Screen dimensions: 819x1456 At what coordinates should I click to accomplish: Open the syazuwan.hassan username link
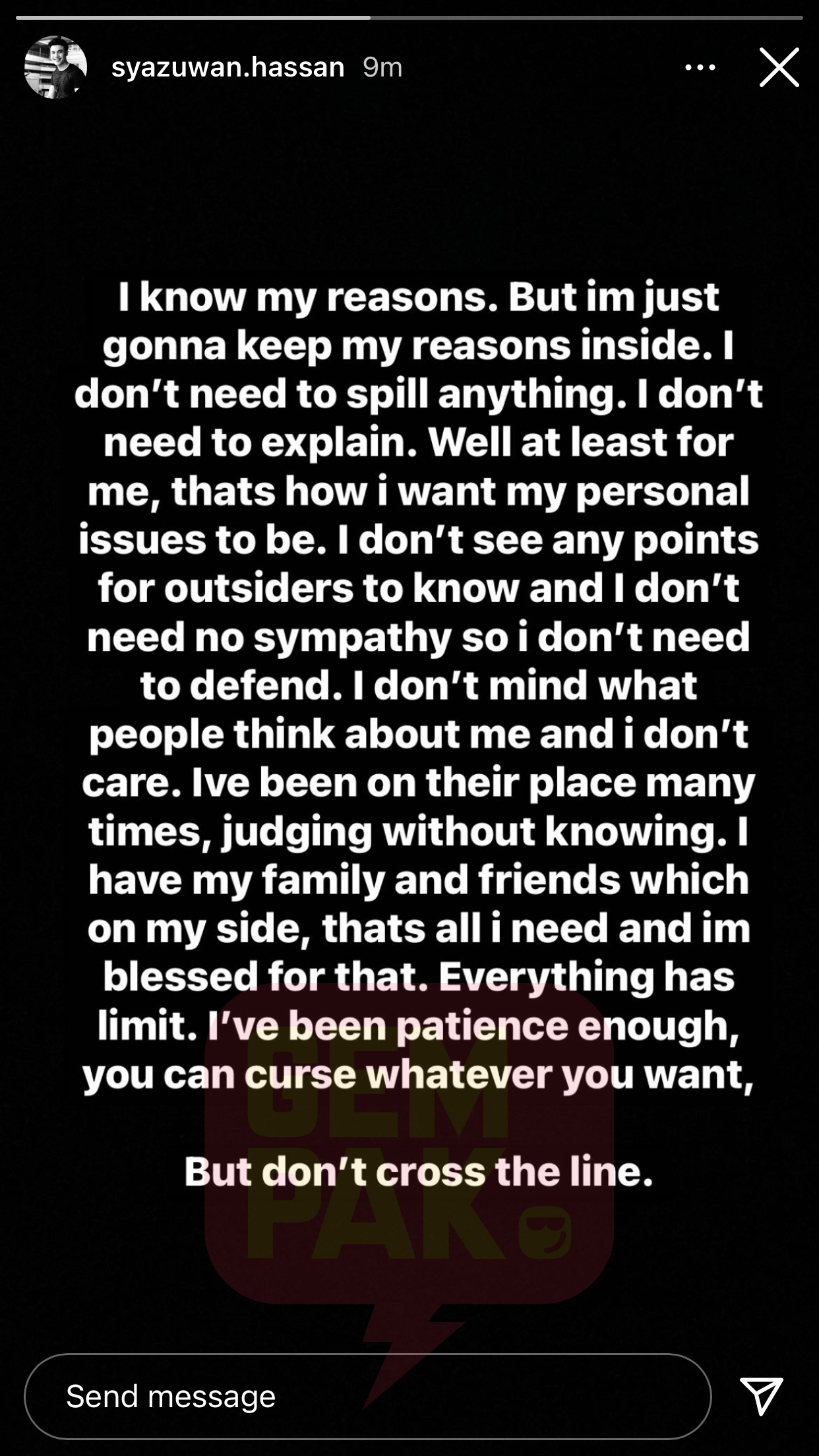point(228,67)
